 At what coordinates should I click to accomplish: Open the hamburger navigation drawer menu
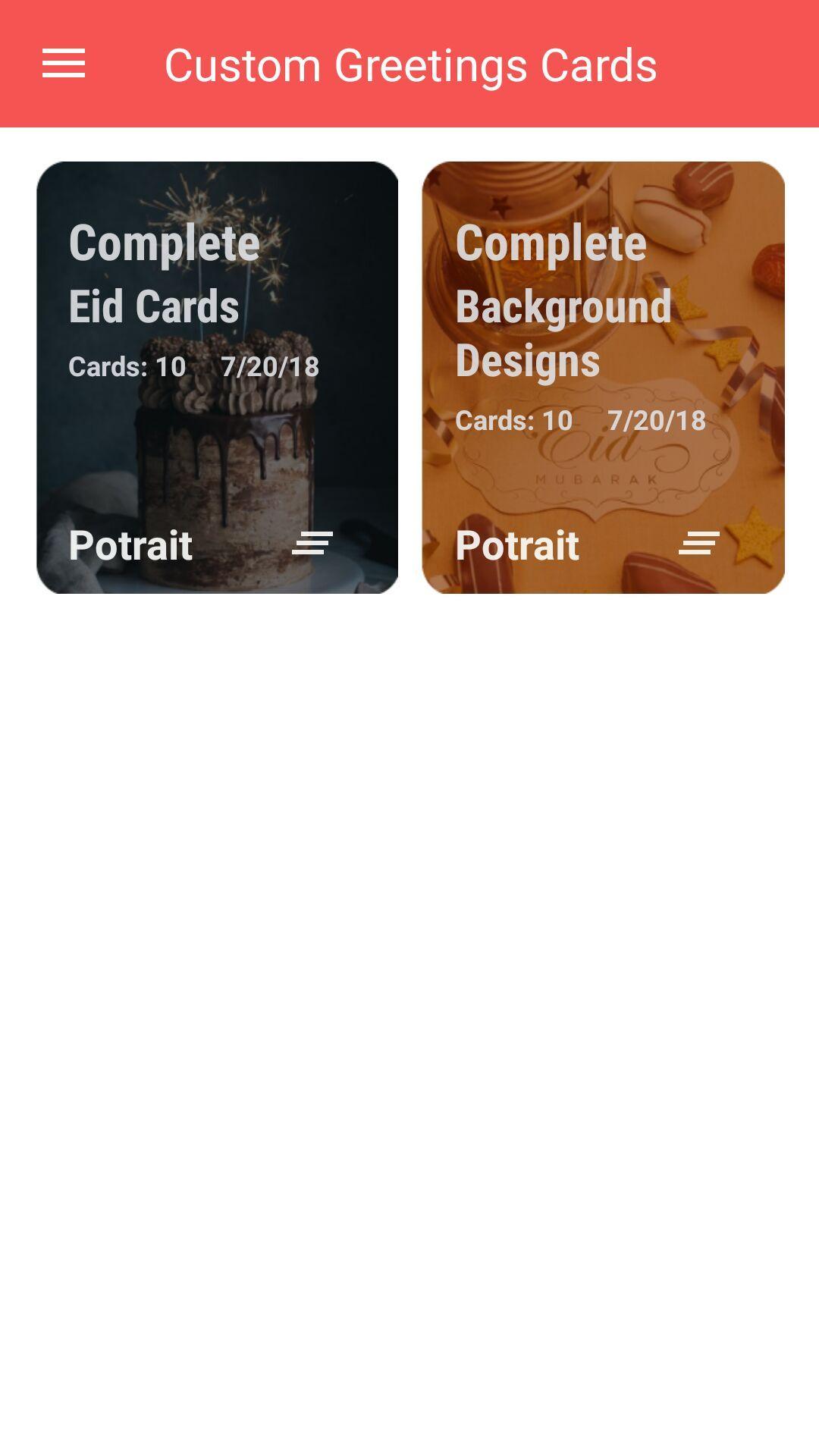64,64
